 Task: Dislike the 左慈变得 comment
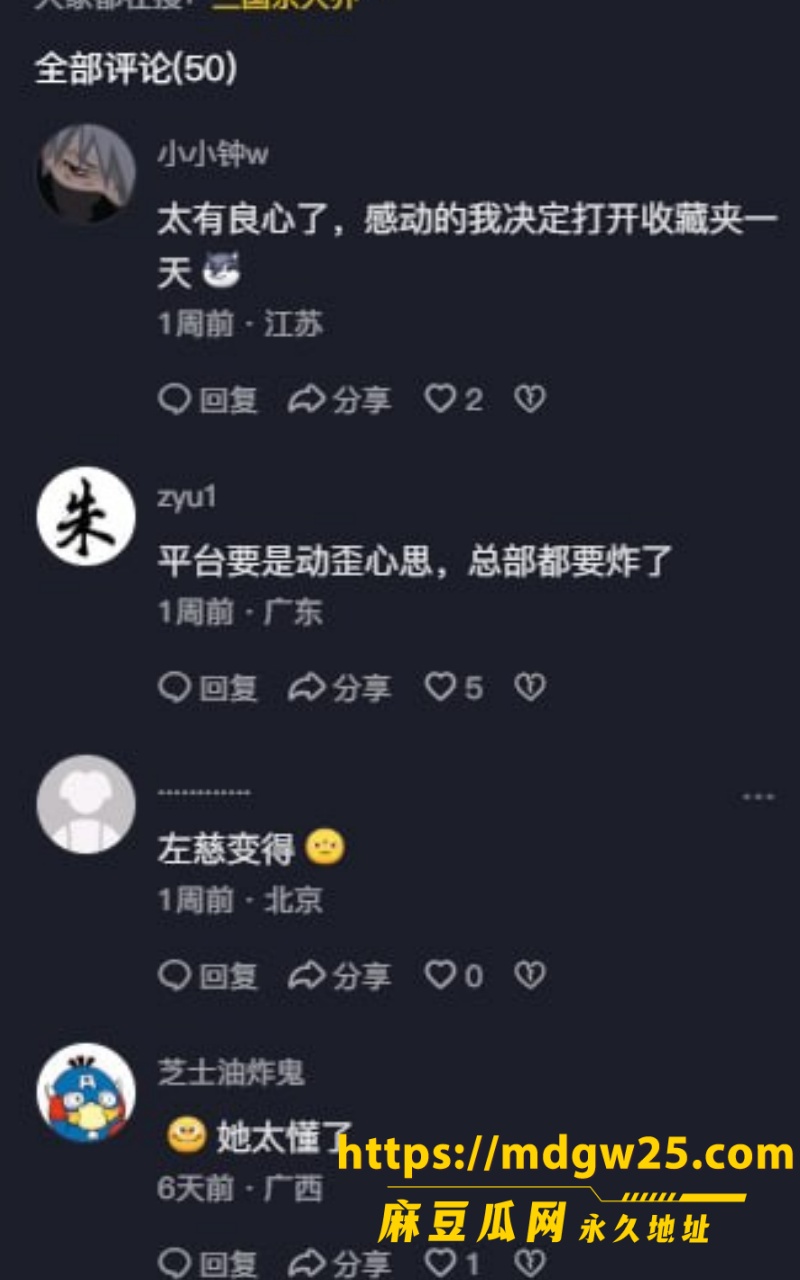click(529, 975)
